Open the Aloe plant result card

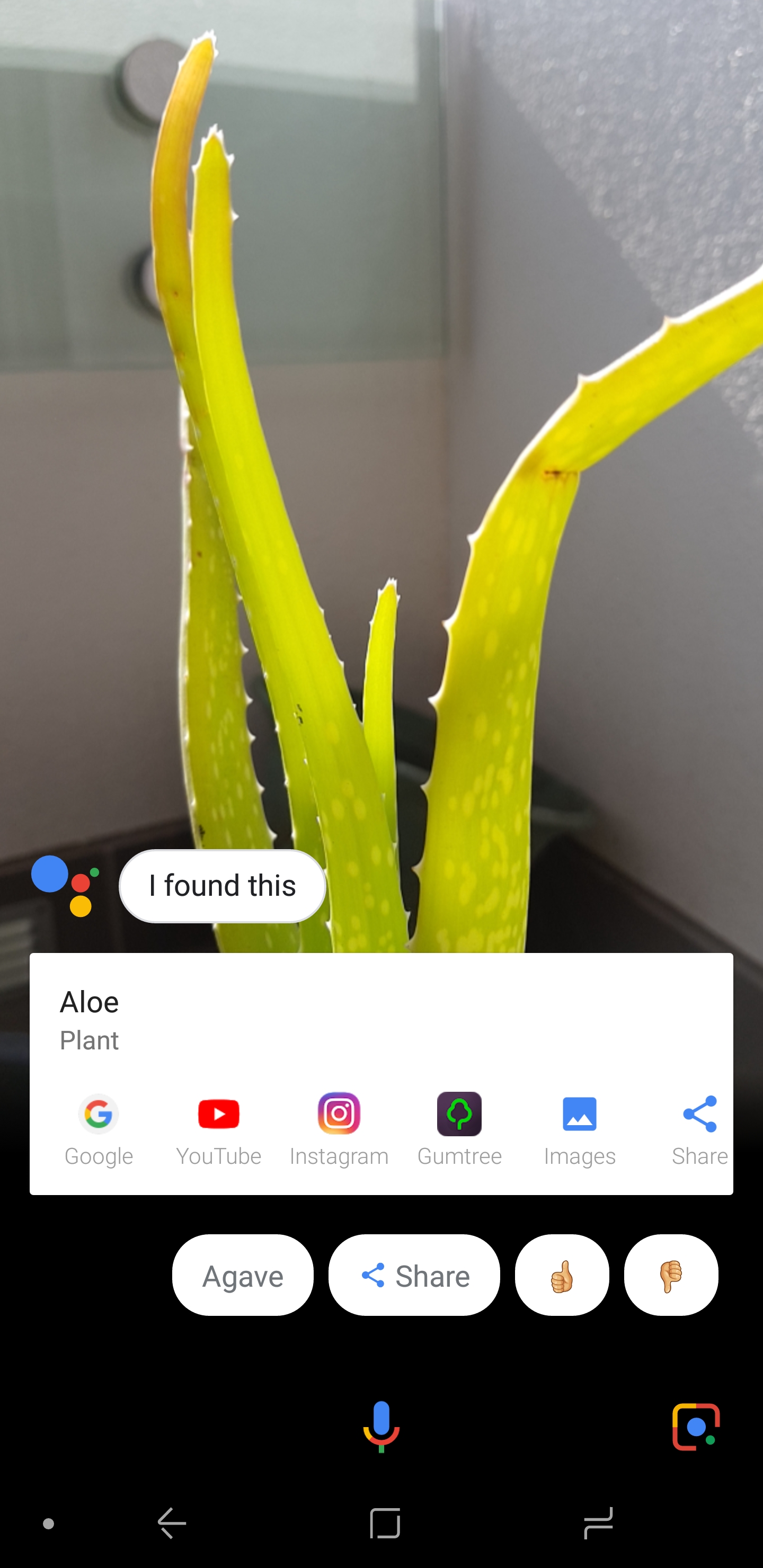point(381,1021)
